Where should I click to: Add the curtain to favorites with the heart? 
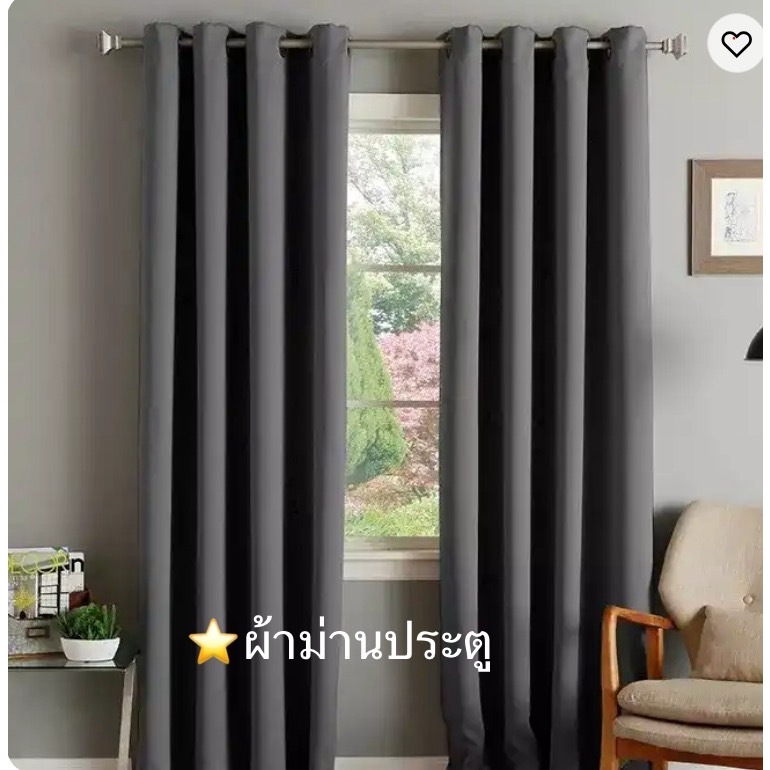point(736,44)
